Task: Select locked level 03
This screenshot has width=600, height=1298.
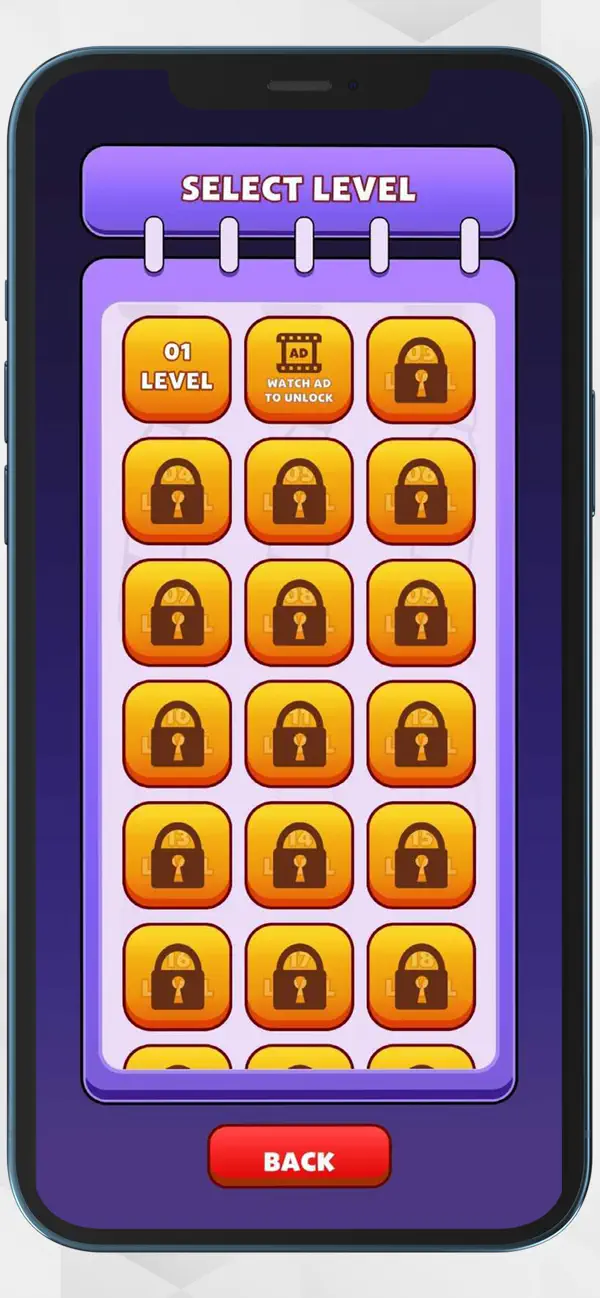Action: [x=421, y=368]
